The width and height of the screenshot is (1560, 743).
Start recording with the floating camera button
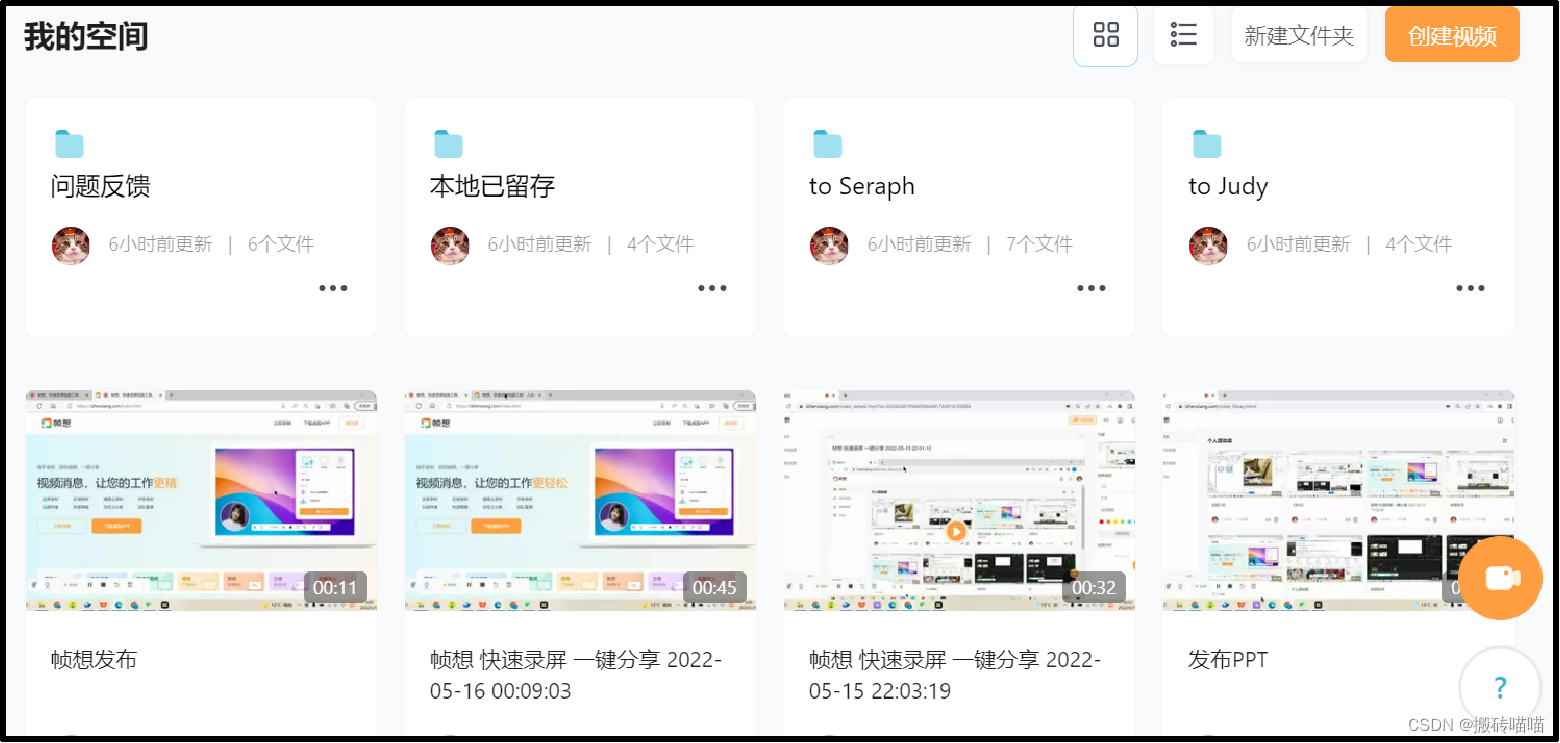1500,578
